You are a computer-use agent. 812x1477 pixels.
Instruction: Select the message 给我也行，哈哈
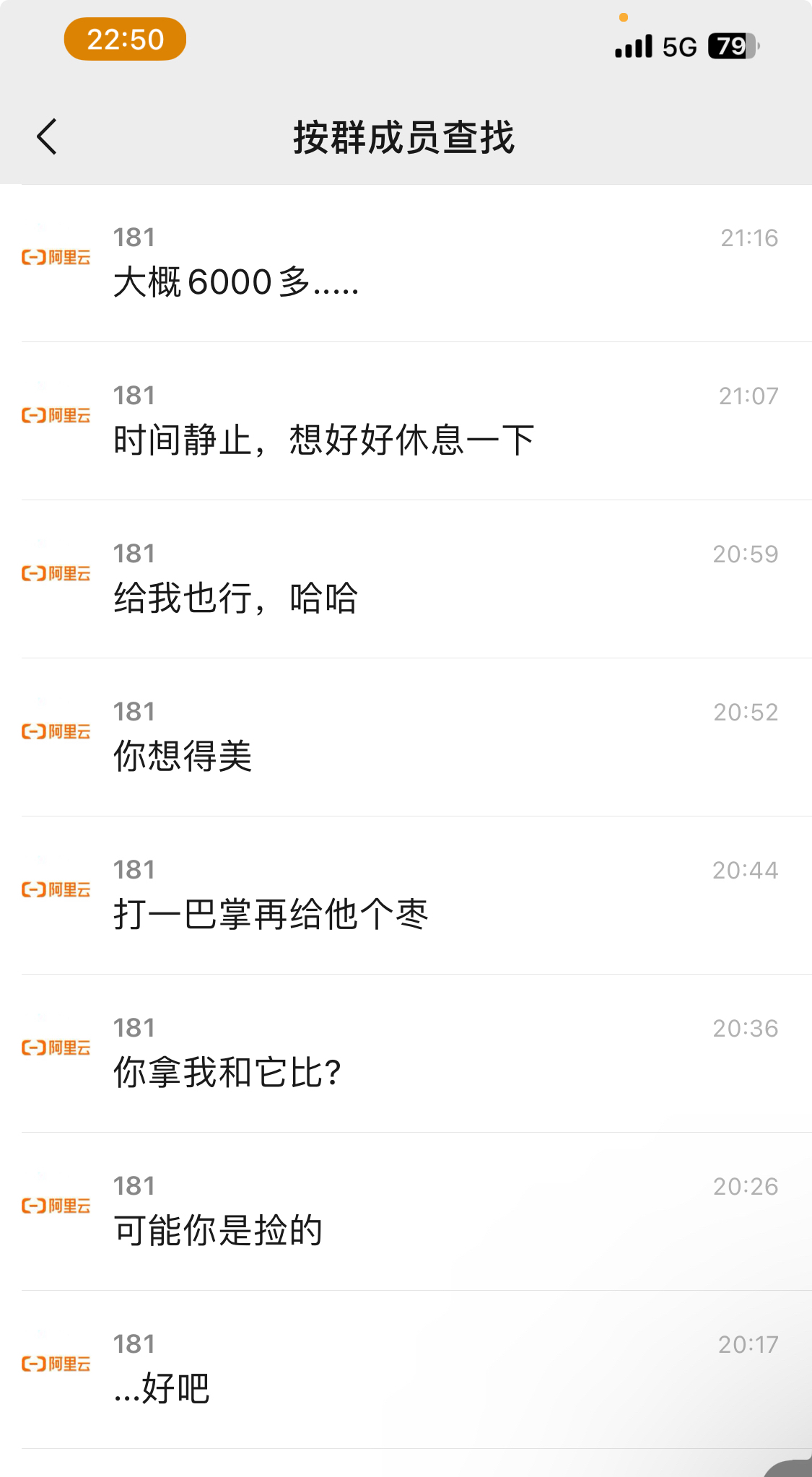pos(406,580)
